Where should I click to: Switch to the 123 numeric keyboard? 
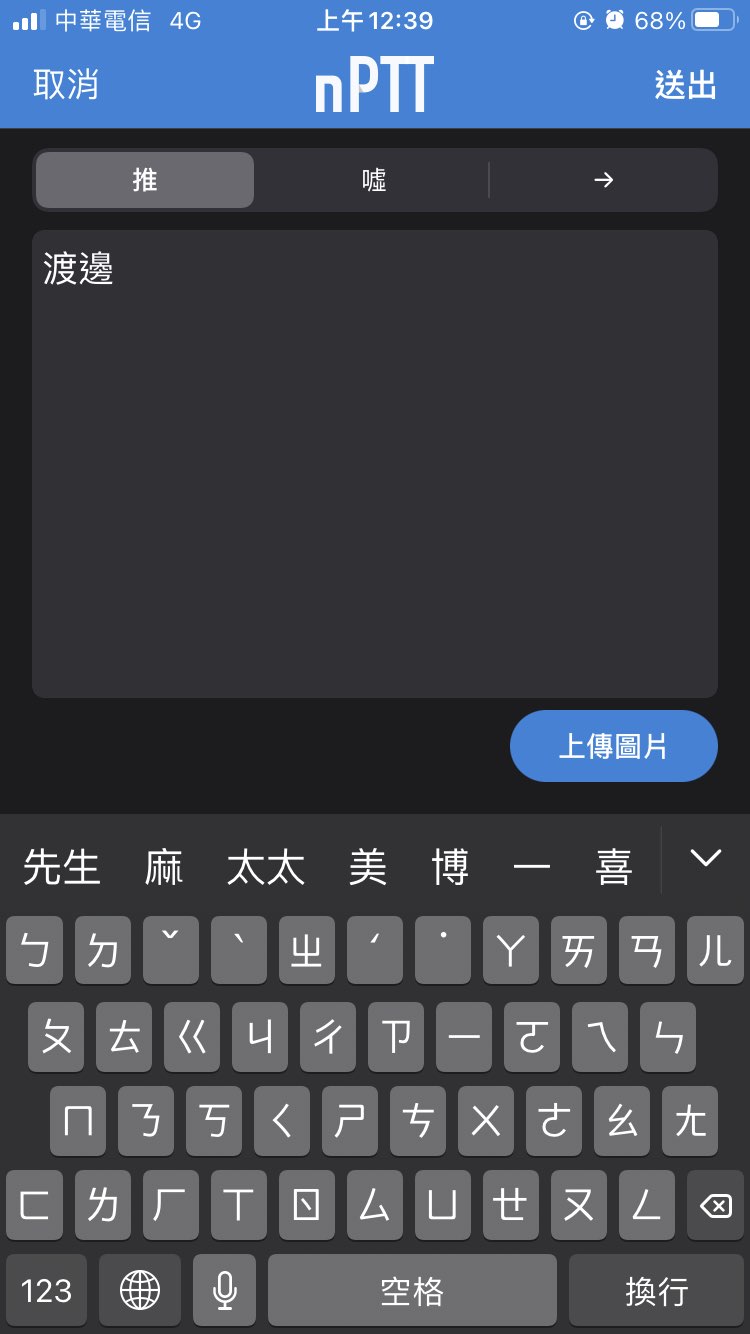point(46,1290)
